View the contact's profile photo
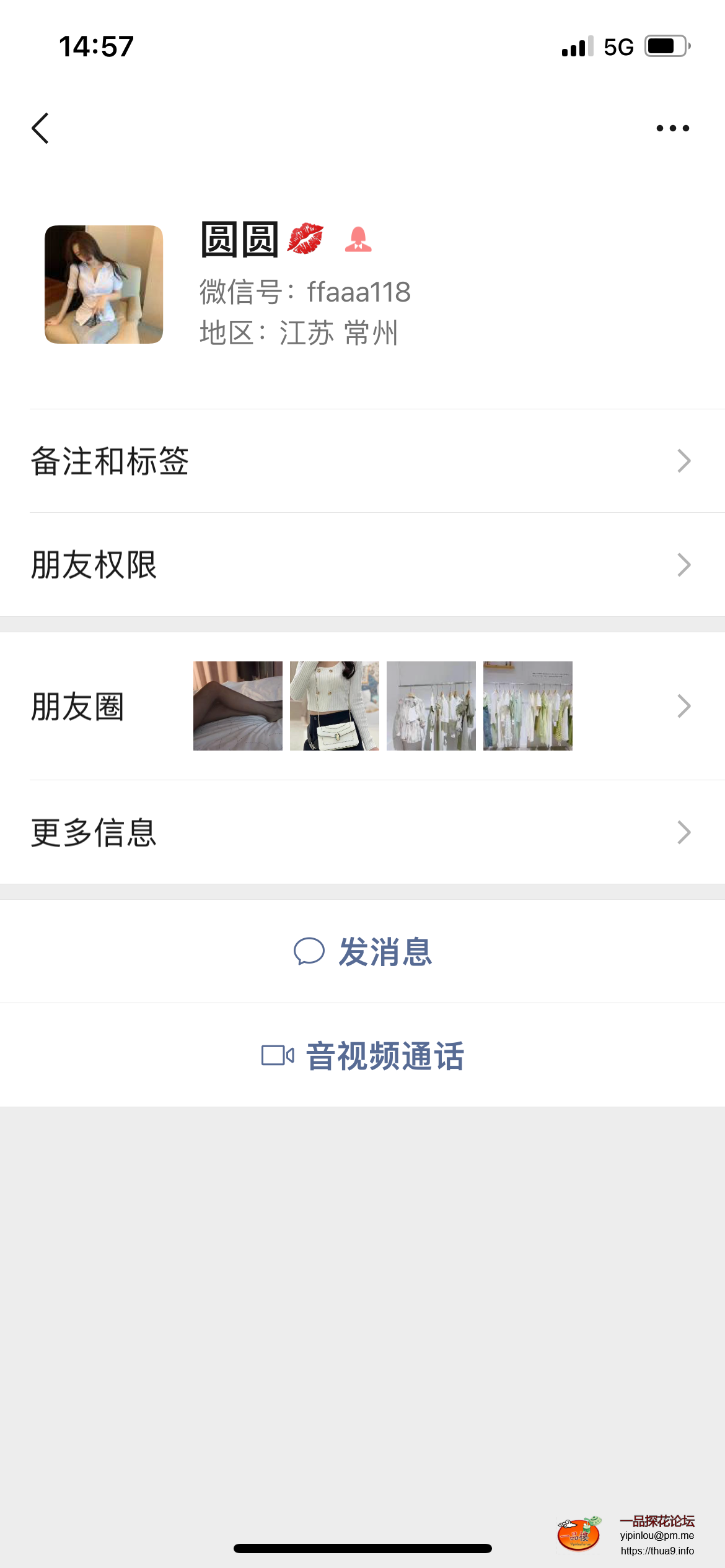This screenshot has height=1568, width=725. tap(104, 284)
